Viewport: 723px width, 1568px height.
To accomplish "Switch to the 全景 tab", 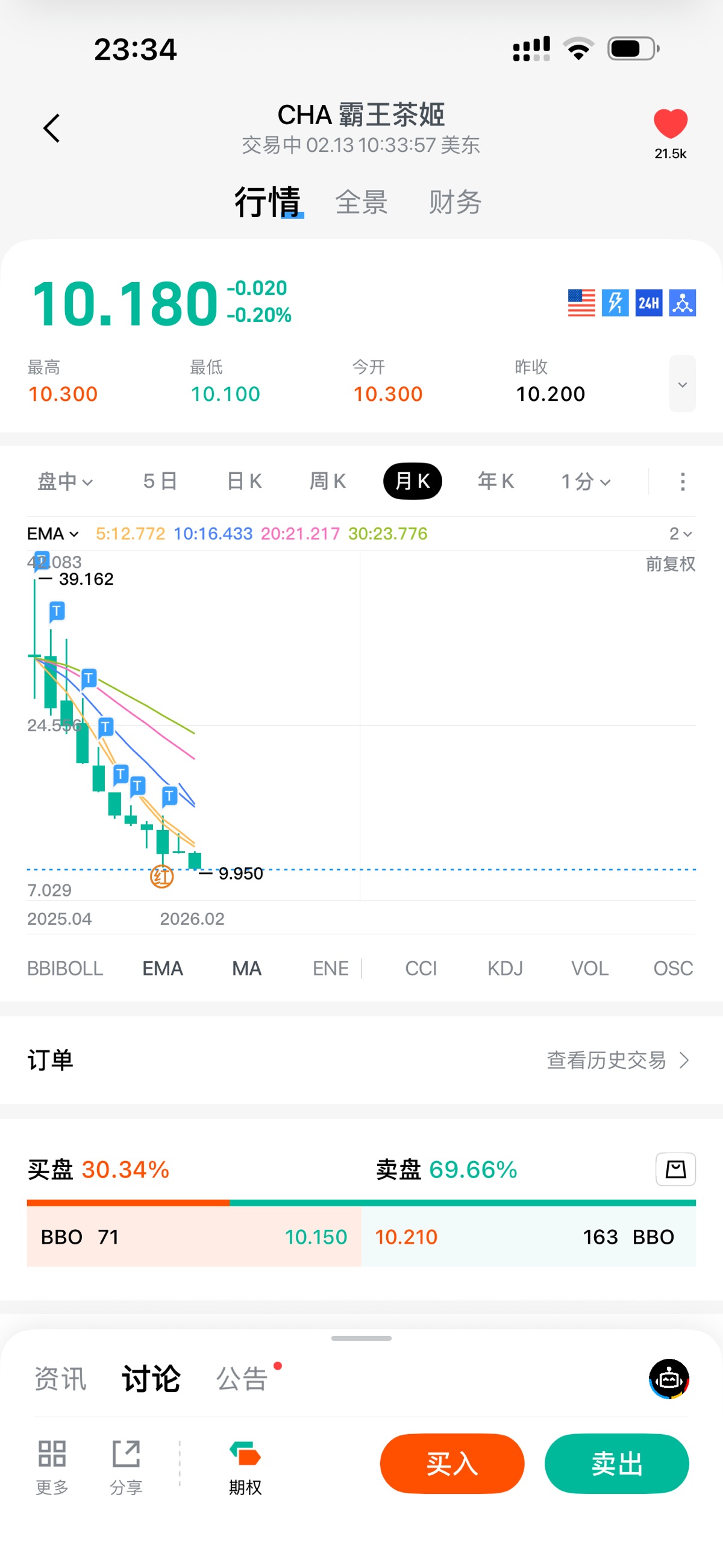I will [x=361, y=202].
